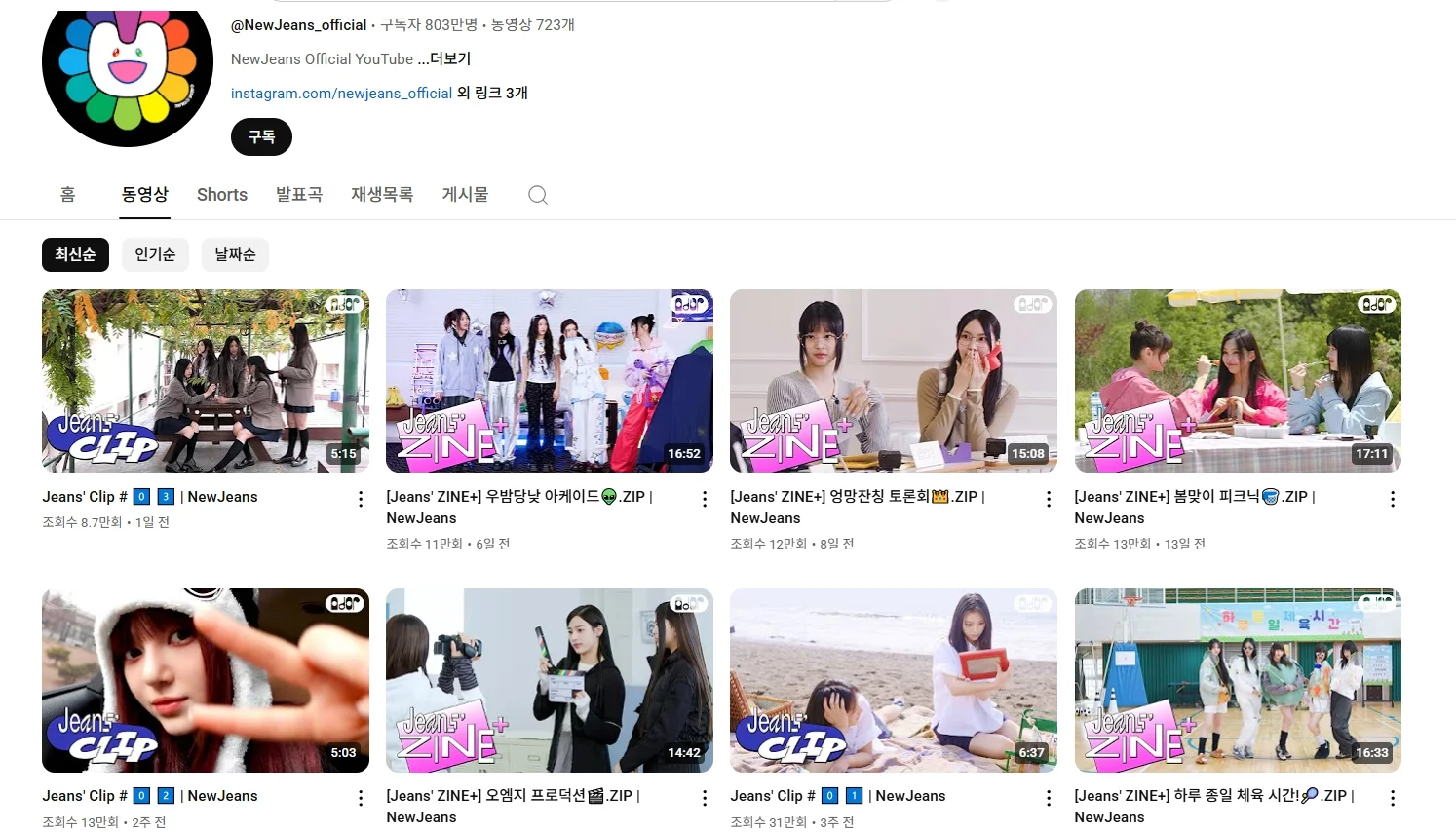Switch to the Shorts tab
The width and height of the screenshot is (1456, 833).
(x=222, y=195)
